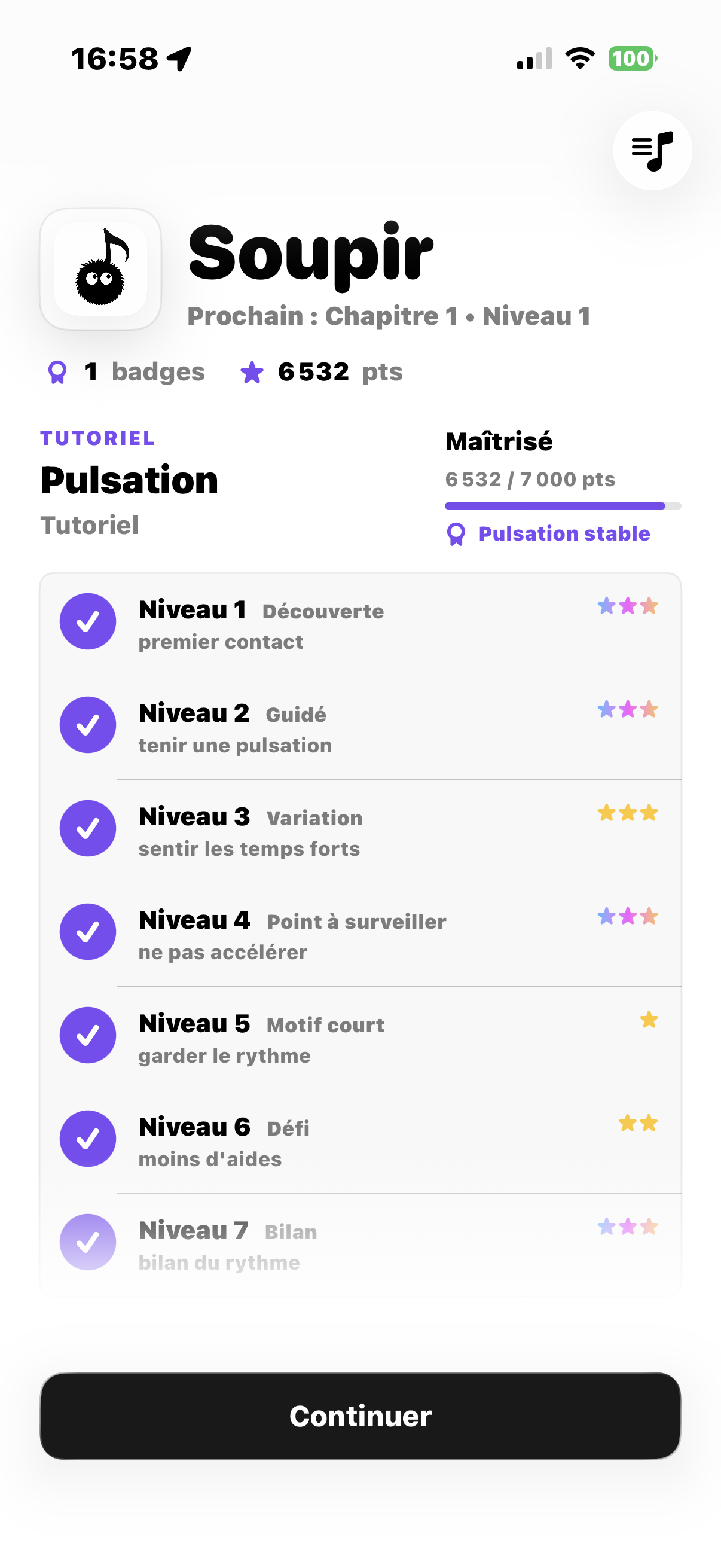
Task: Open the music playlist icon button
Action: pyautogui.click(x=652, y=150)
